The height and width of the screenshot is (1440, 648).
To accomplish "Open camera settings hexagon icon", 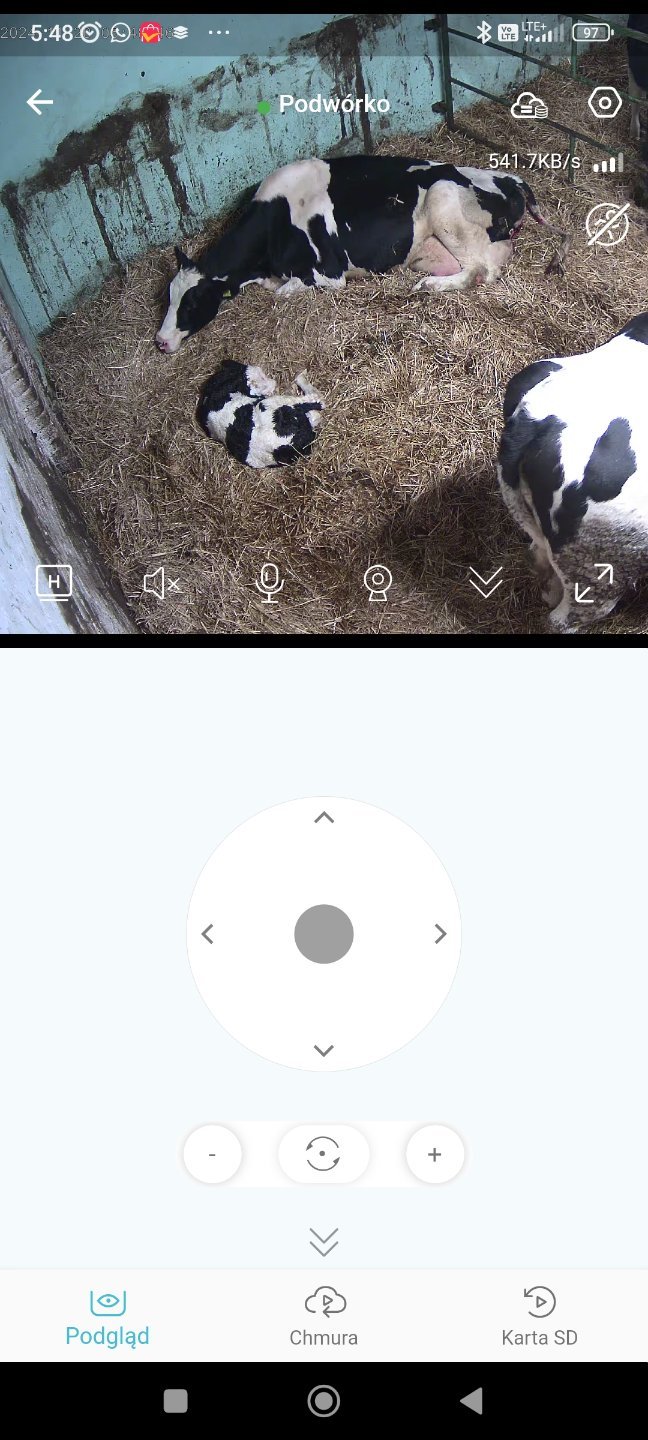I will tap(604, 103).
